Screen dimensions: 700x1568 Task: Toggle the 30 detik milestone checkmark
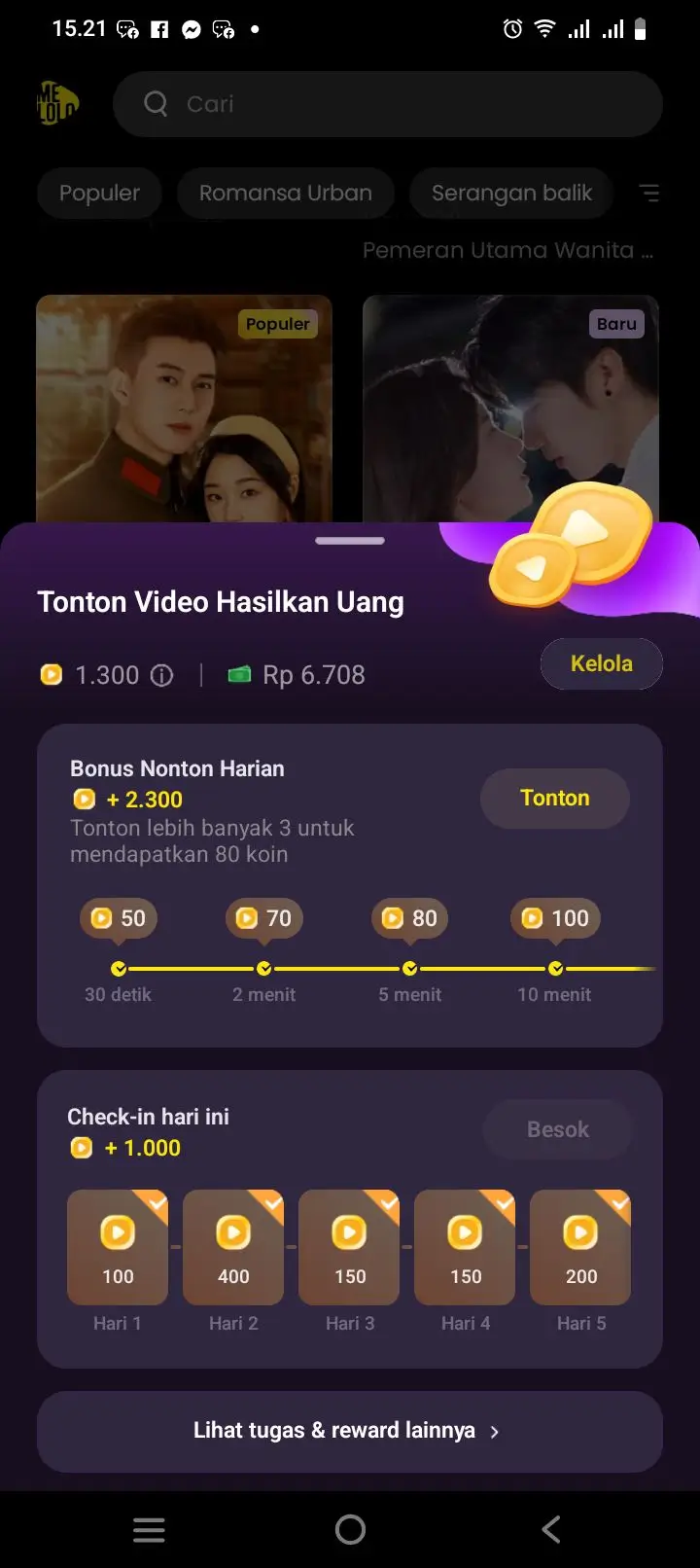click(119, 969)
